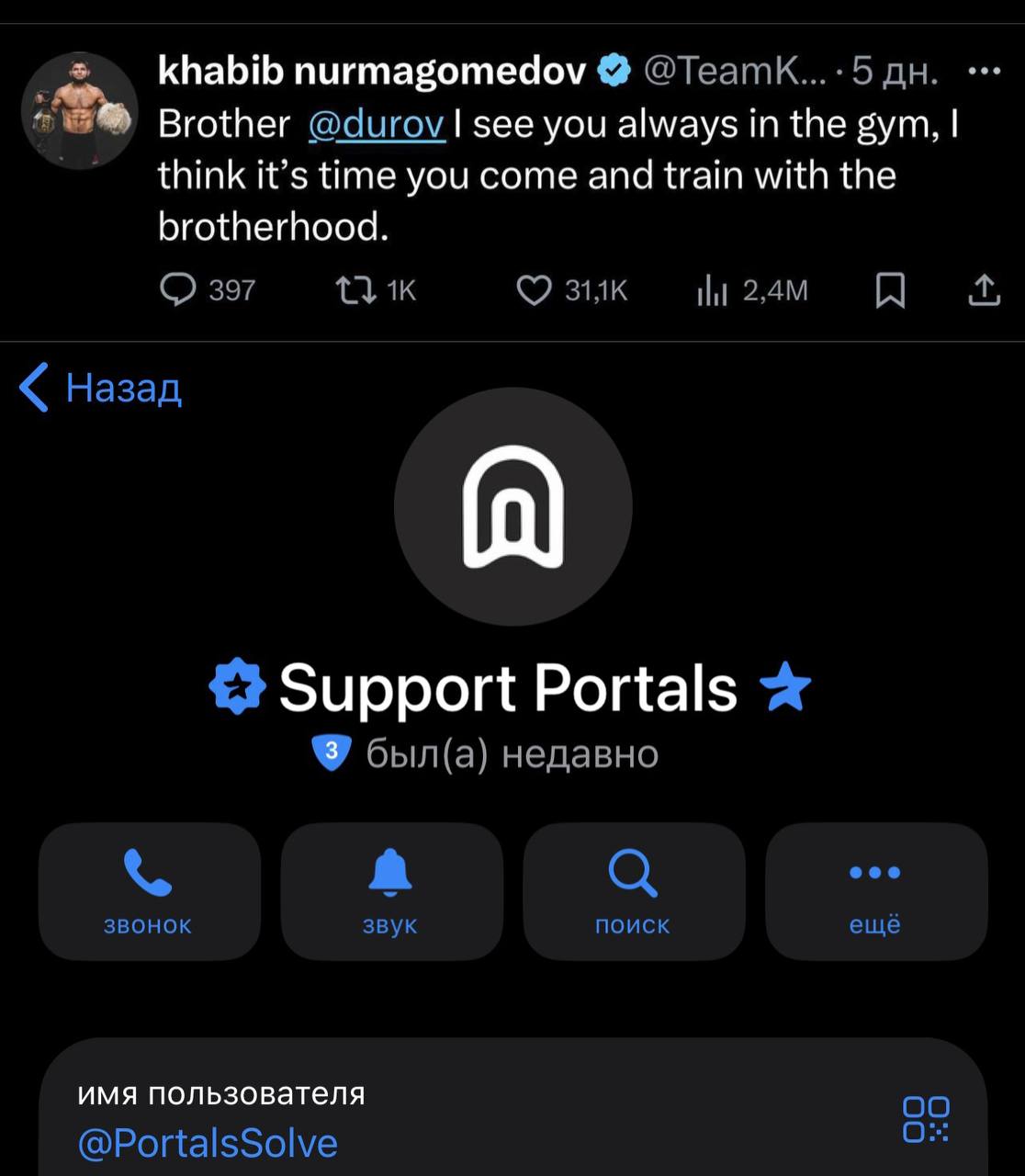Mute notifications with the звук button
This screenshot has width=1025, height=1176.
point(391,891)
